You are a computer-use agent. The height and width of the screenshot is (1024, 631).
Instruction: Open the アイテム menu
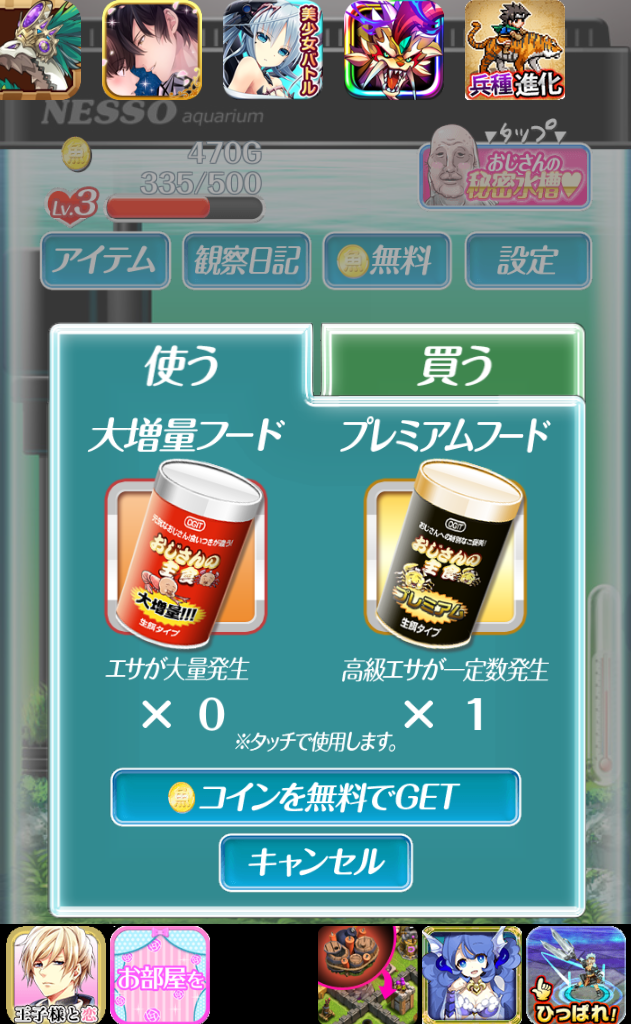pos(104,261)
